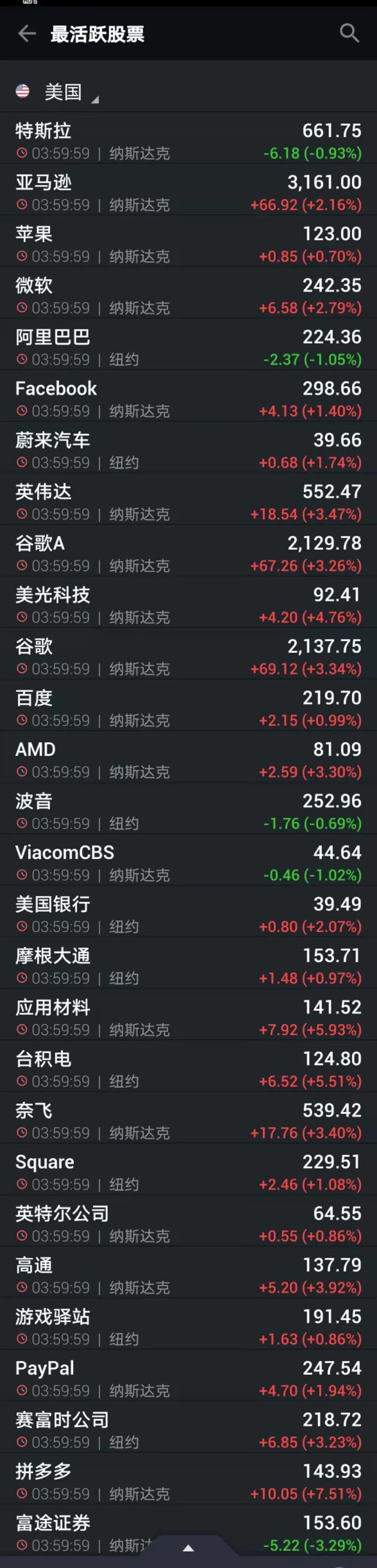The height and width of the screenshot is (1568, 377).
Task: Open 阿里巴巴 stock quote
Action: point(188,347)
